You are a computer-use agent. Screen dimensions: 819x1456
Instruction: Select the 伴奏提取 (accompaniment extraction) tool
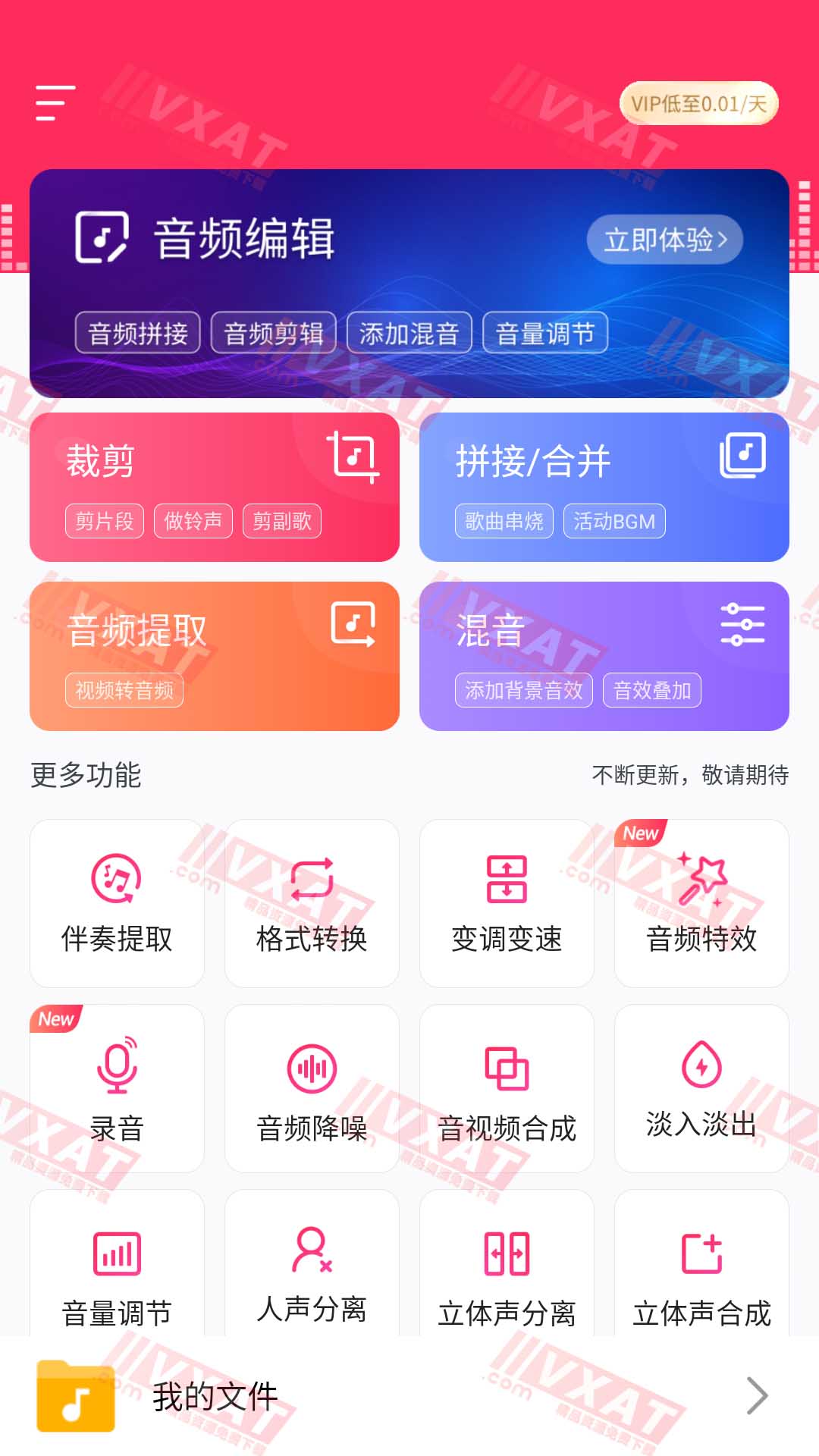pyautogui.click(x=117, y=902)
